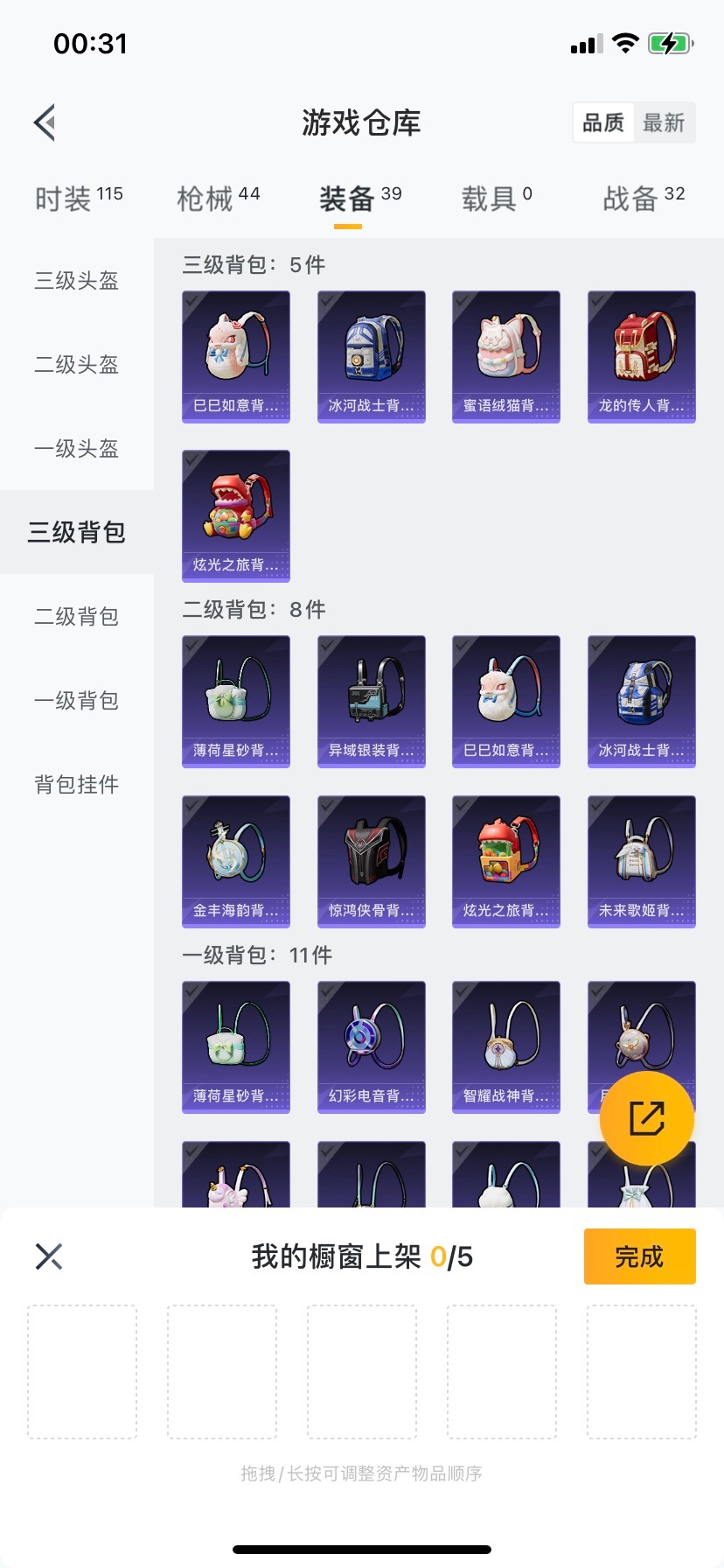Choose the 龙的传人 backpack
The height and width of the screenshot is (1568, 724).
coord(641,356)
